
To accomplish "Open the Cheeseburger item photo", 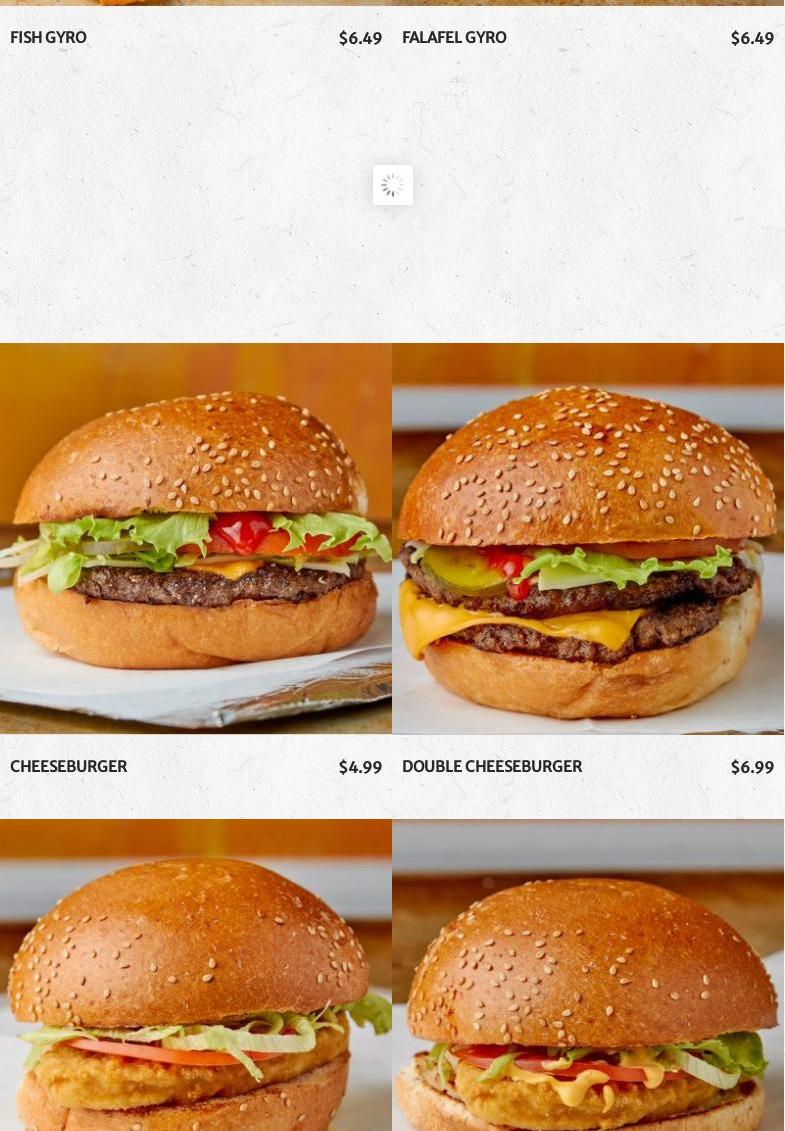I will pyautogui.click(x=195, y=538).
